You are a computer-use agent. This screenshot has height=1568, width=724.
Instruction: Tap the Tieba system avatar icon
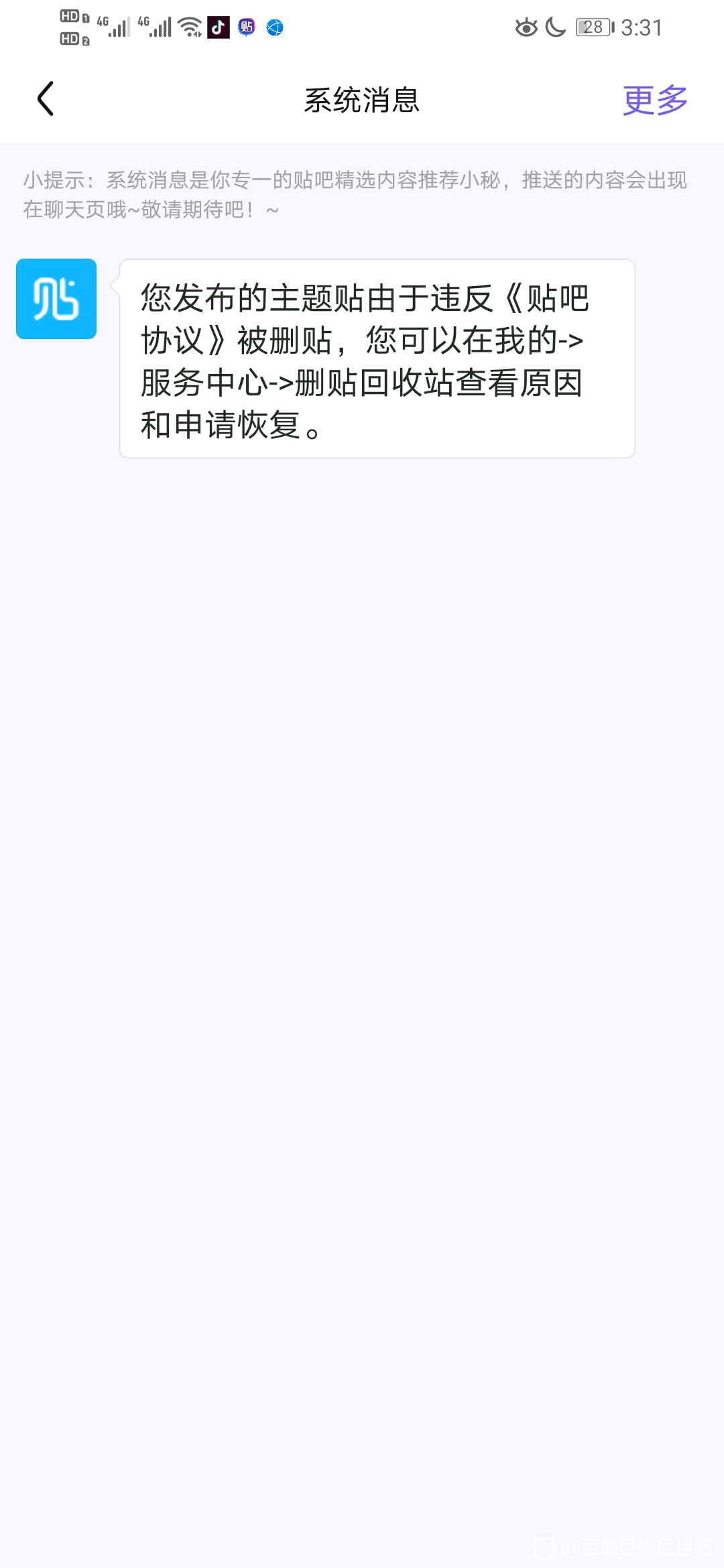point(56,299)
